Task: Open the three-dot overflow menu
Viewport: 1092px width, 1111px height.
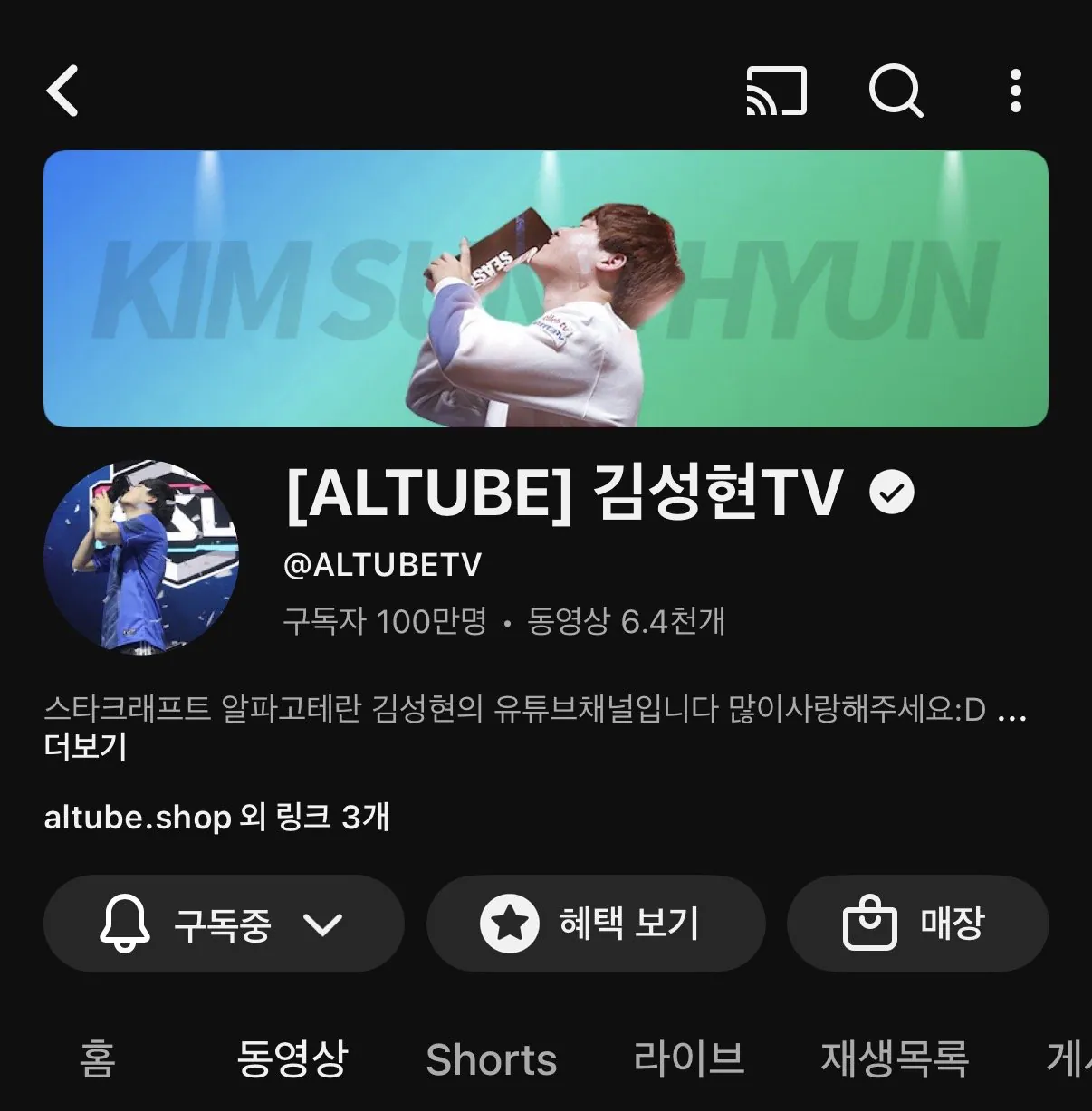Action: [x=1015, y=91]
